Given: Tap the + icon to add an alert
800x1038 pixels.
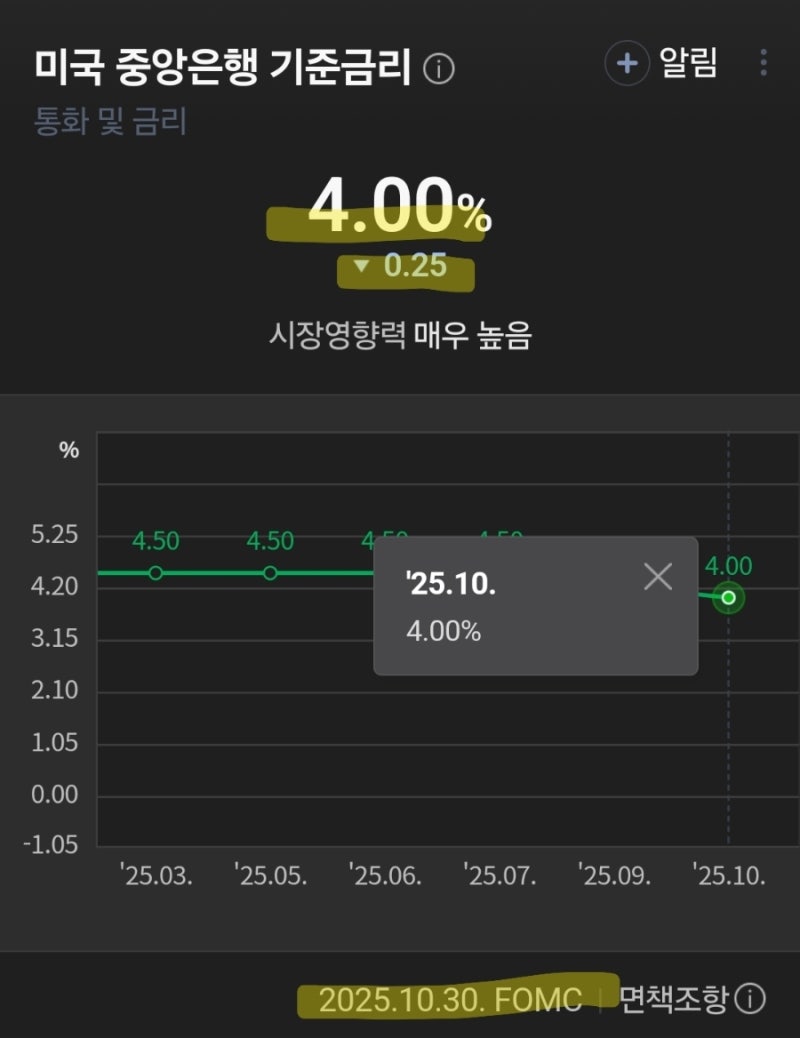Looking at the screenshot, I should click(626, 64).
